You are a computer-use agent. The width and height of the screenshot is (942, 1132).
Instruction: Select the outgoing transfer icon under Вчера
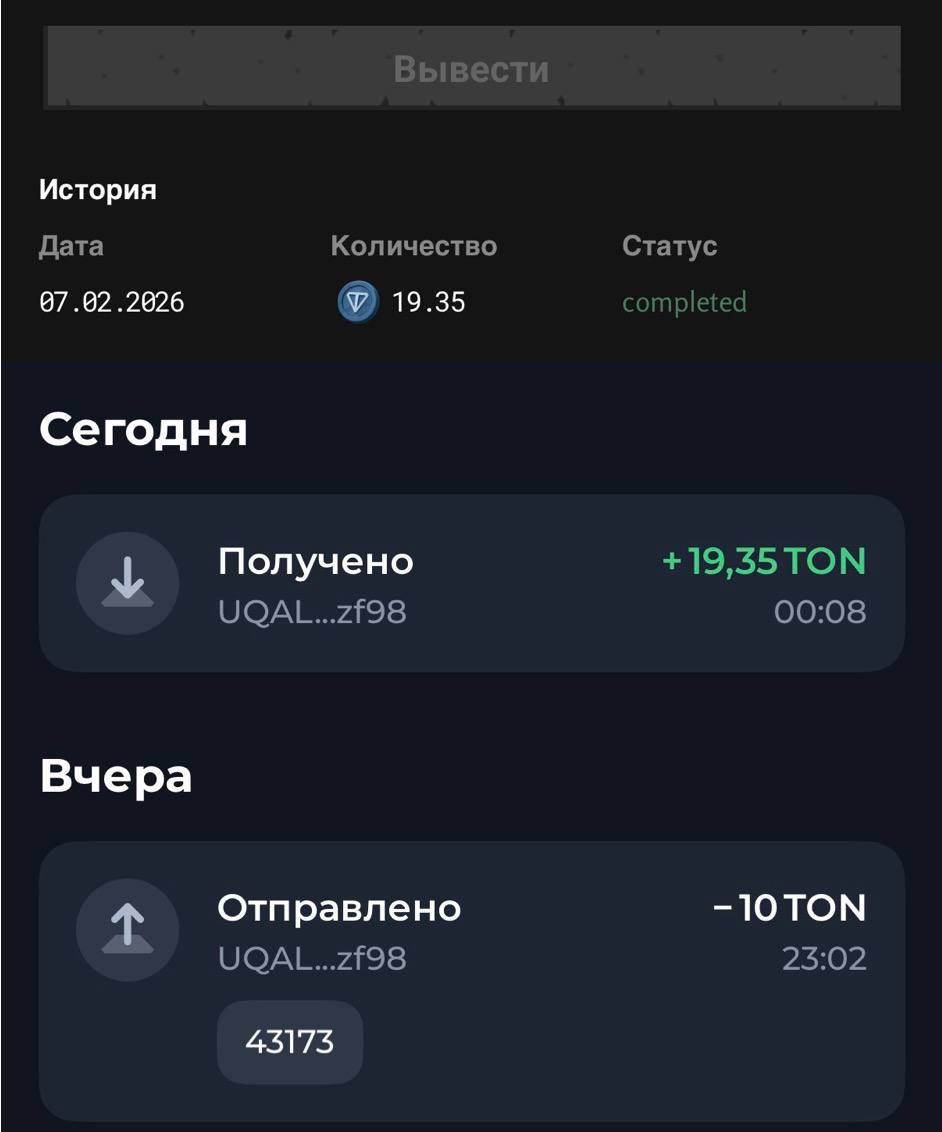tap(128, 930)
